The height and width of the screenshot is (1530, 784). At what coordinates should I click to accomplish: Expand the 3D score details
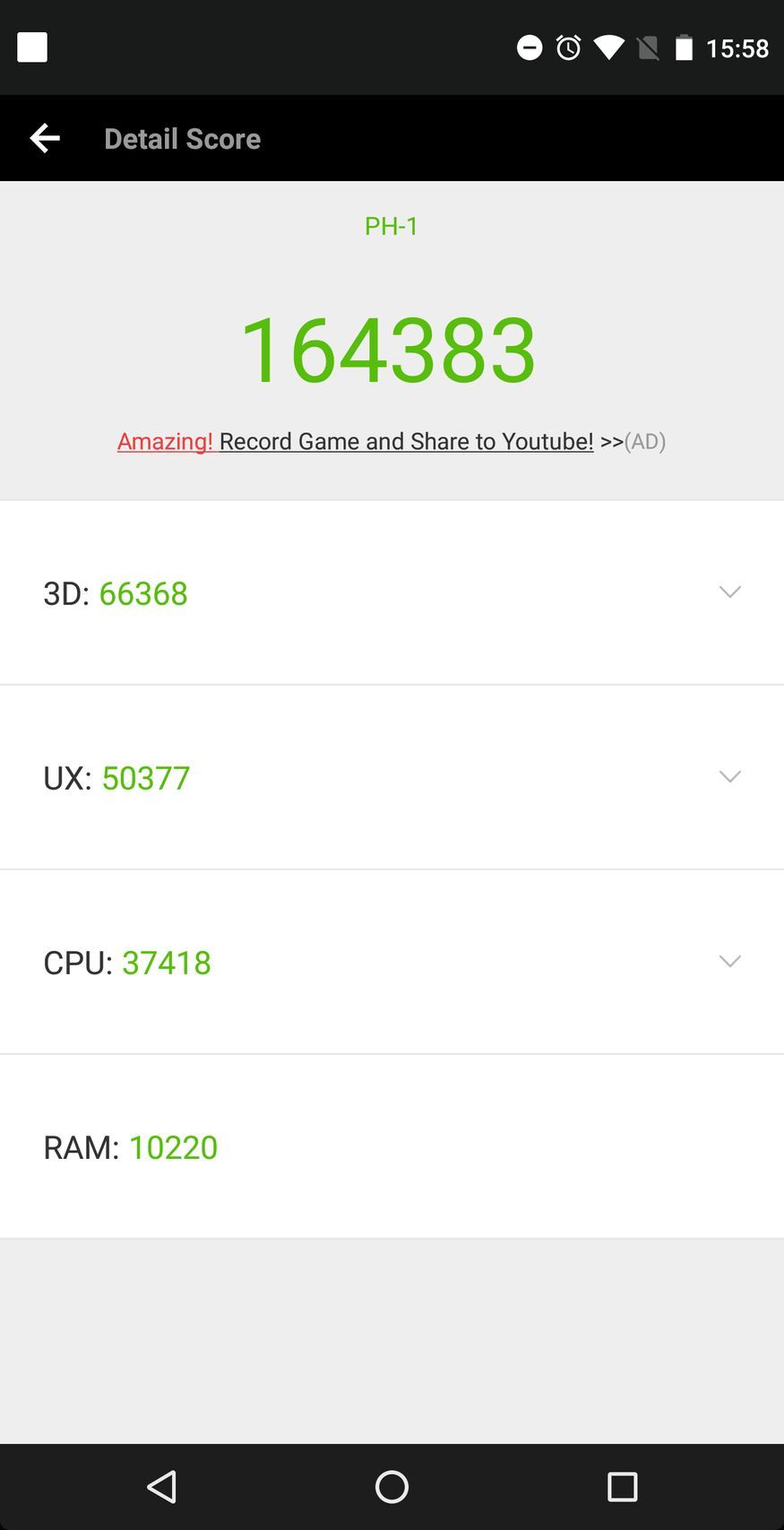point(730,592)
